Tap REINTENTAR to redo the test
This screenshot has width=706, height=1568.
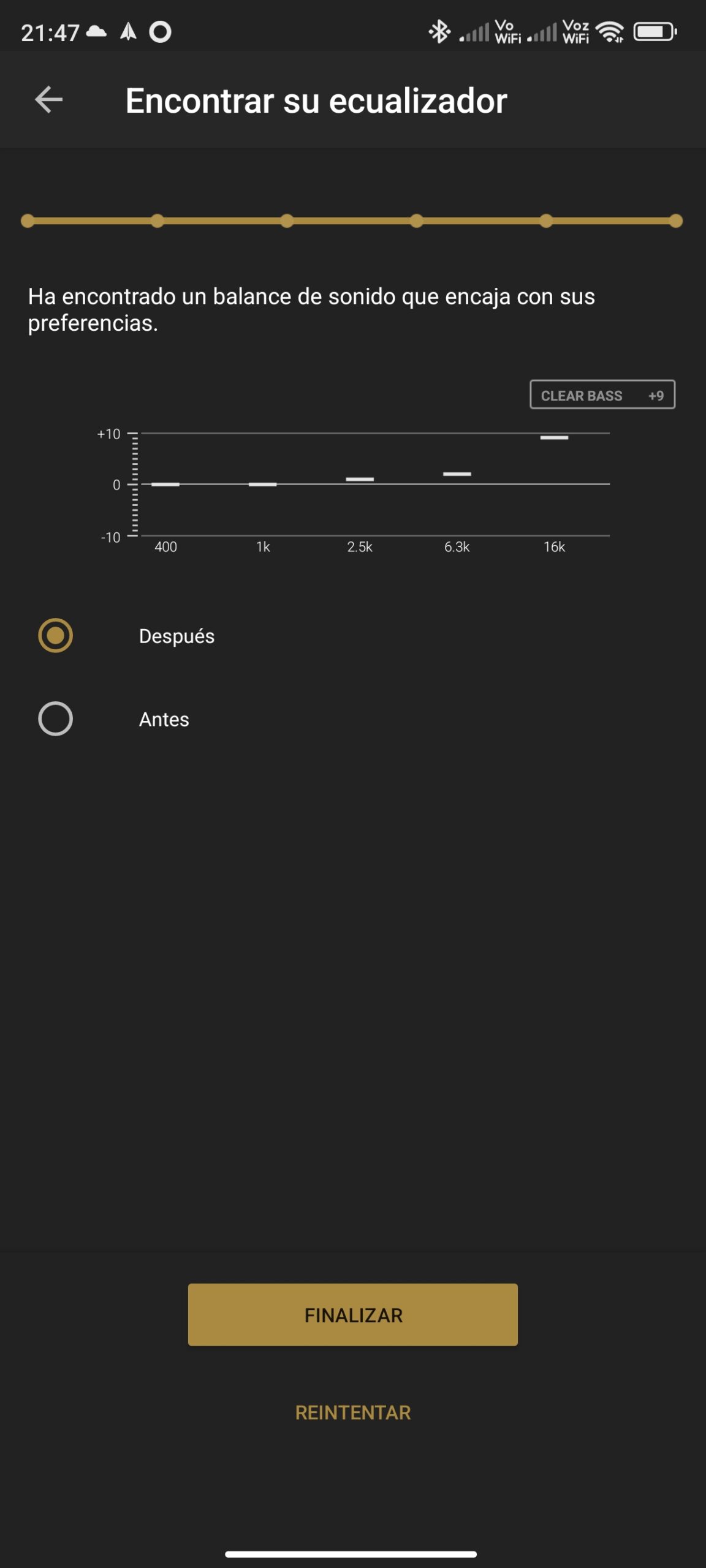pos(353,1412)
